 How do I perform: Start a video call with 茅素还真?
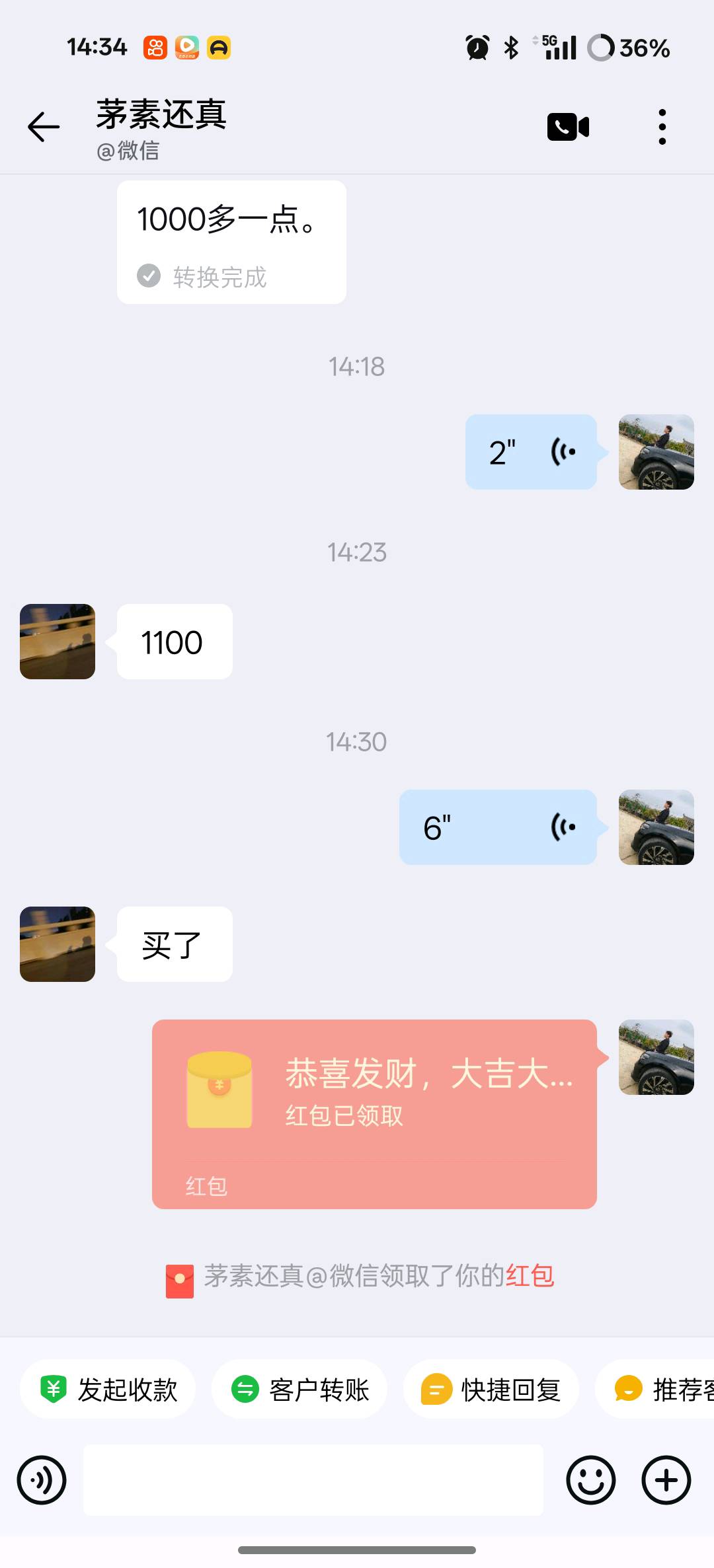tap(567, 126)
